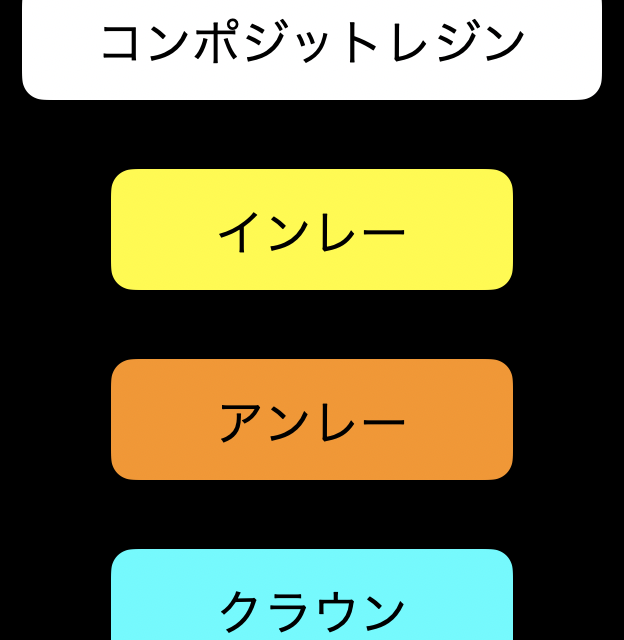
Task: Open the cyan クラウン option
Action: (312, 600)
